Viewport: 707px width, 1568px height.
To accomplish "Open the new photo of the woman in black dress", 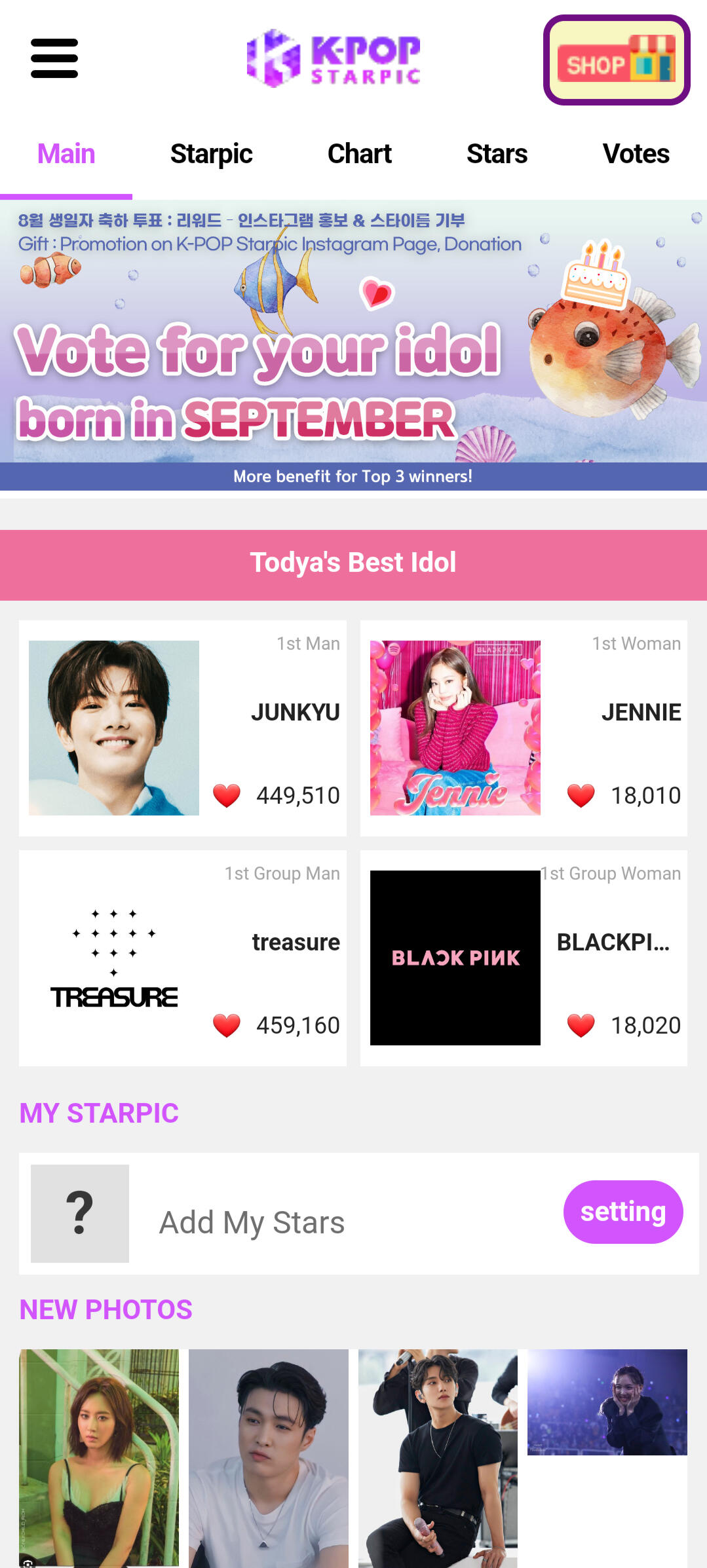I will click(99, 1457).
